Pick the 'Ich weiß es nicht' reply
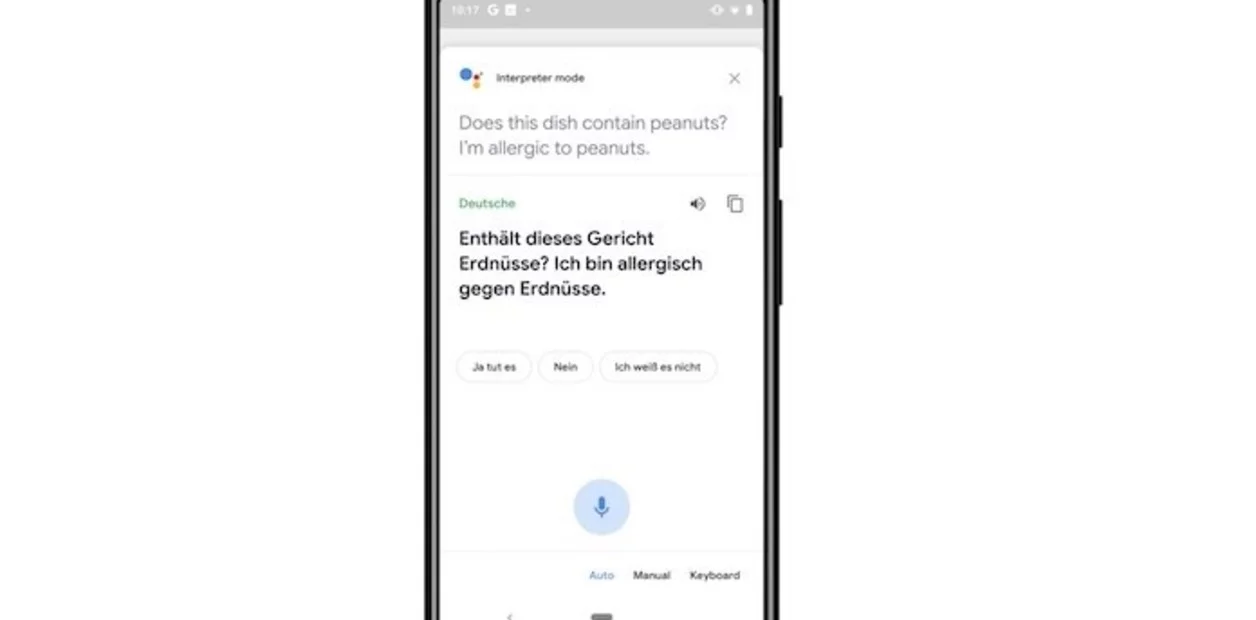This screenshot has height=620, width=1256. (657, 367)
